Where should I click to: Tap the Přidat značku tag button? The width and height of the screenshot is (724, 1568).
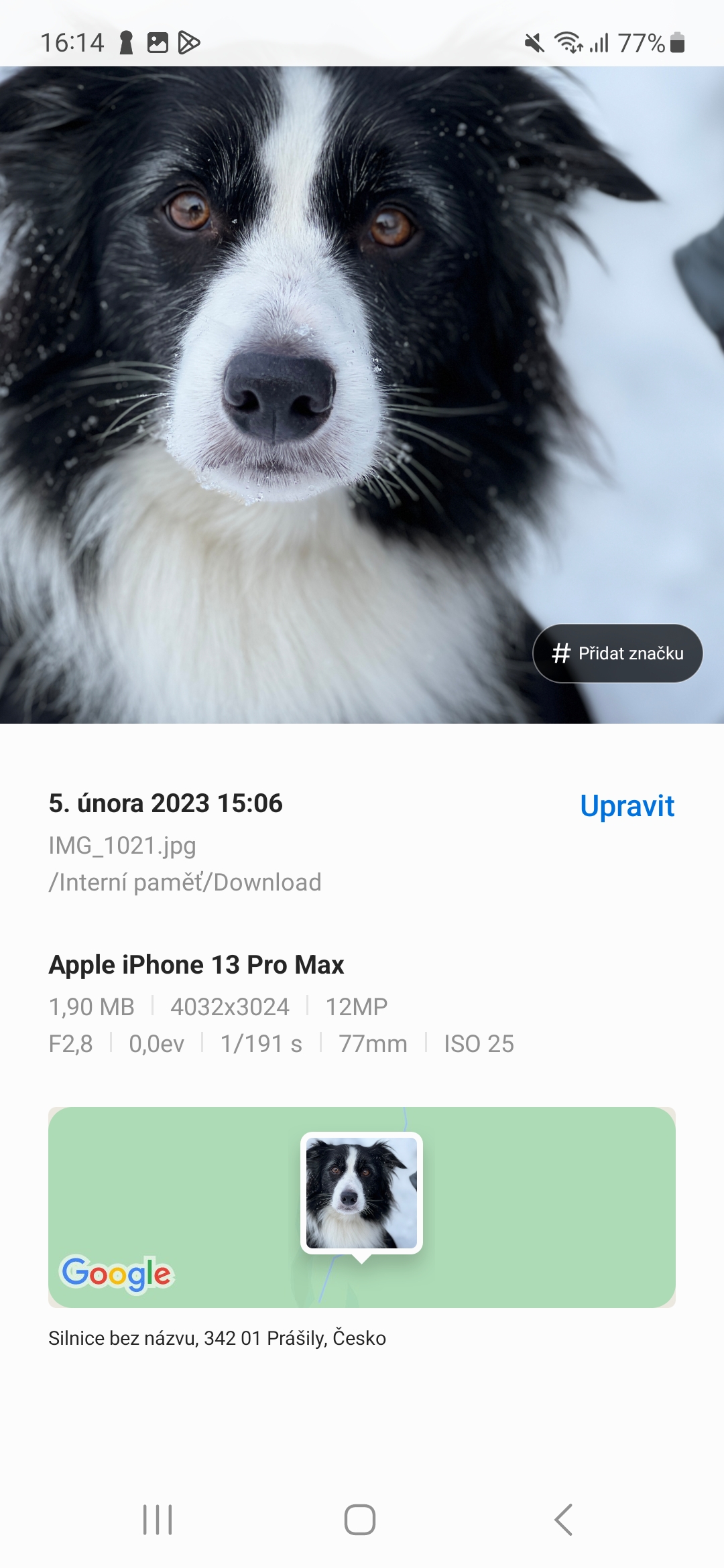(617, 653)
